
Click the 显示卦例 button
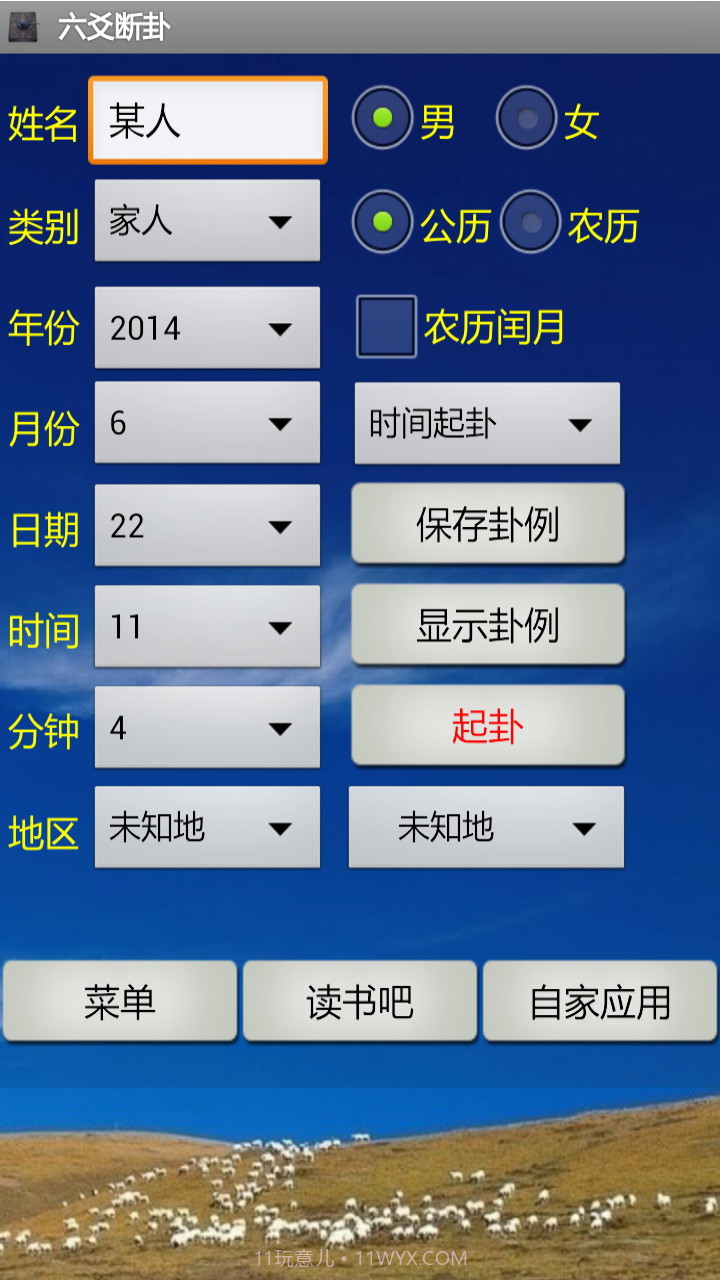[x=486, y=624]
